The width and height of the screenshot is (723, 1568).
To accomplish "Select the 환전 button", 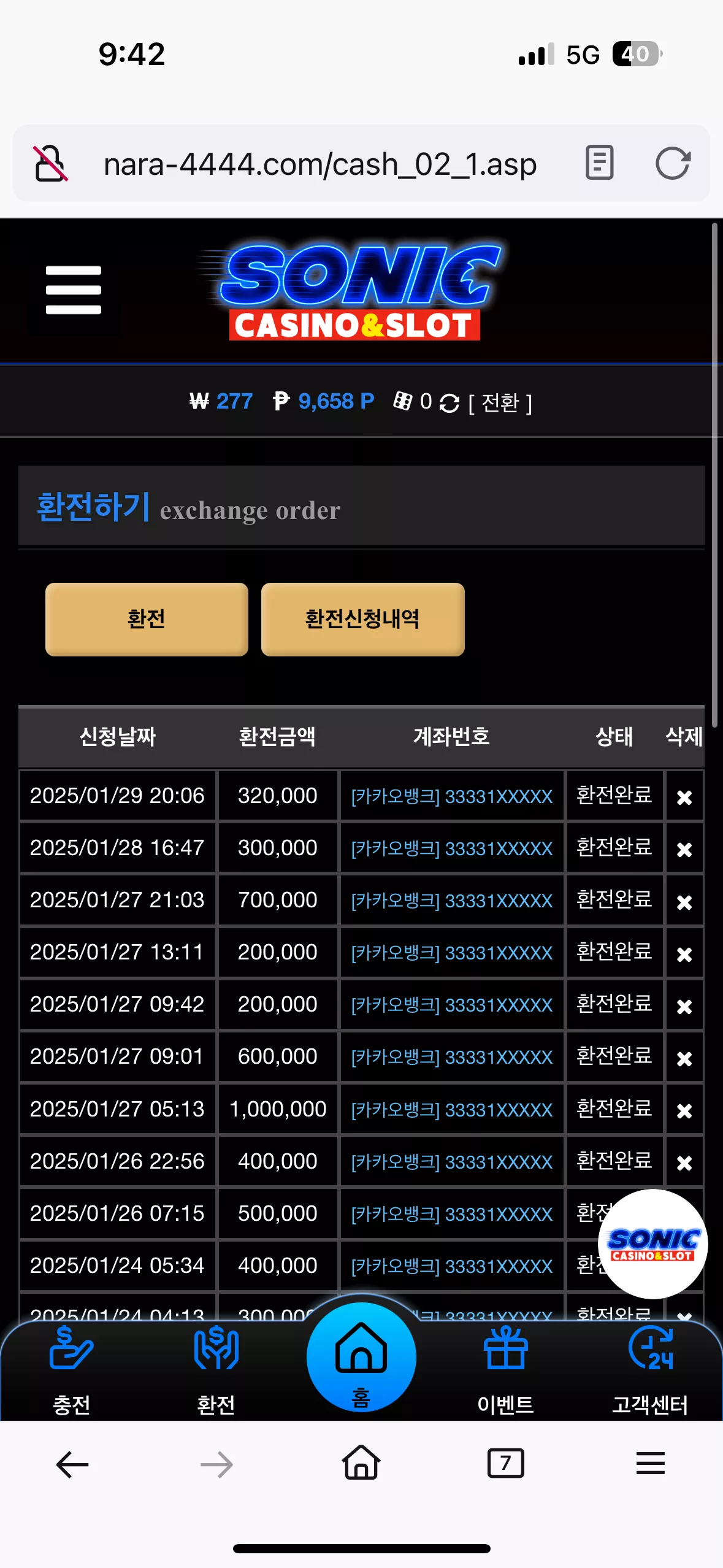I will [147, 619].
